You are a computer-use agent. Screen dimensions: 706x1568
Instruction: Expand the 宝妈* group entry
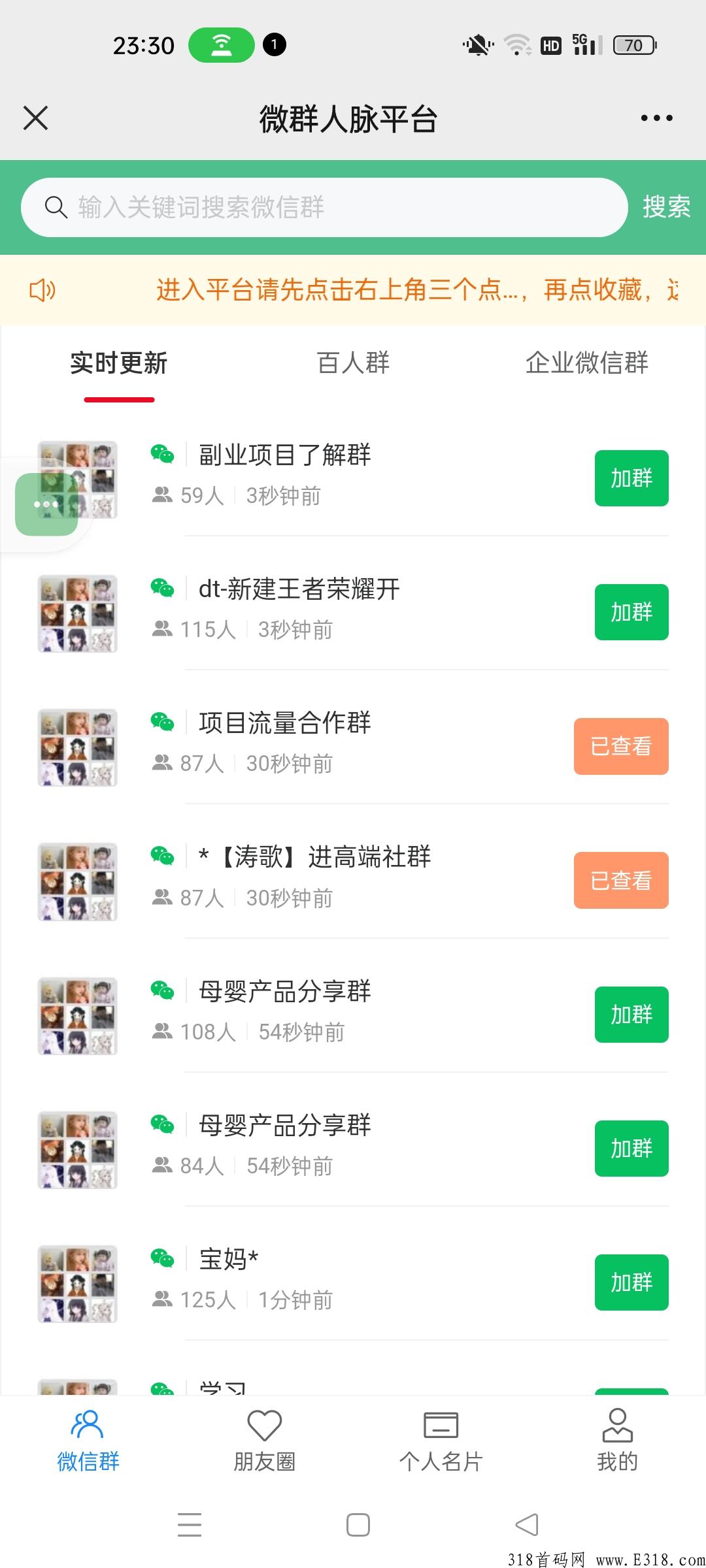point(229,1259)
